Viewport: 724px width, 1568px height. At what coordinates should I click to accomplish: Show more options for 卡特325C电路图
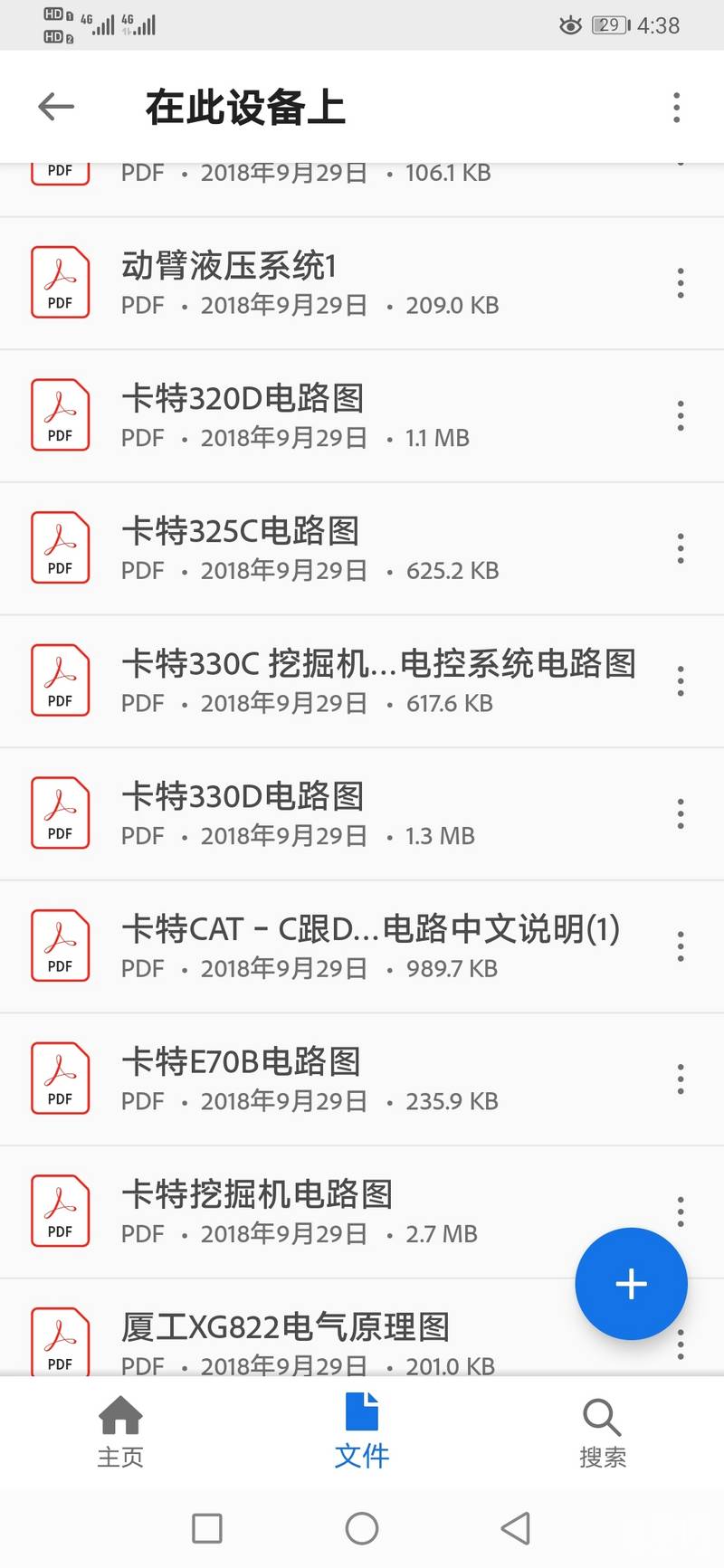tap(681, 548)
